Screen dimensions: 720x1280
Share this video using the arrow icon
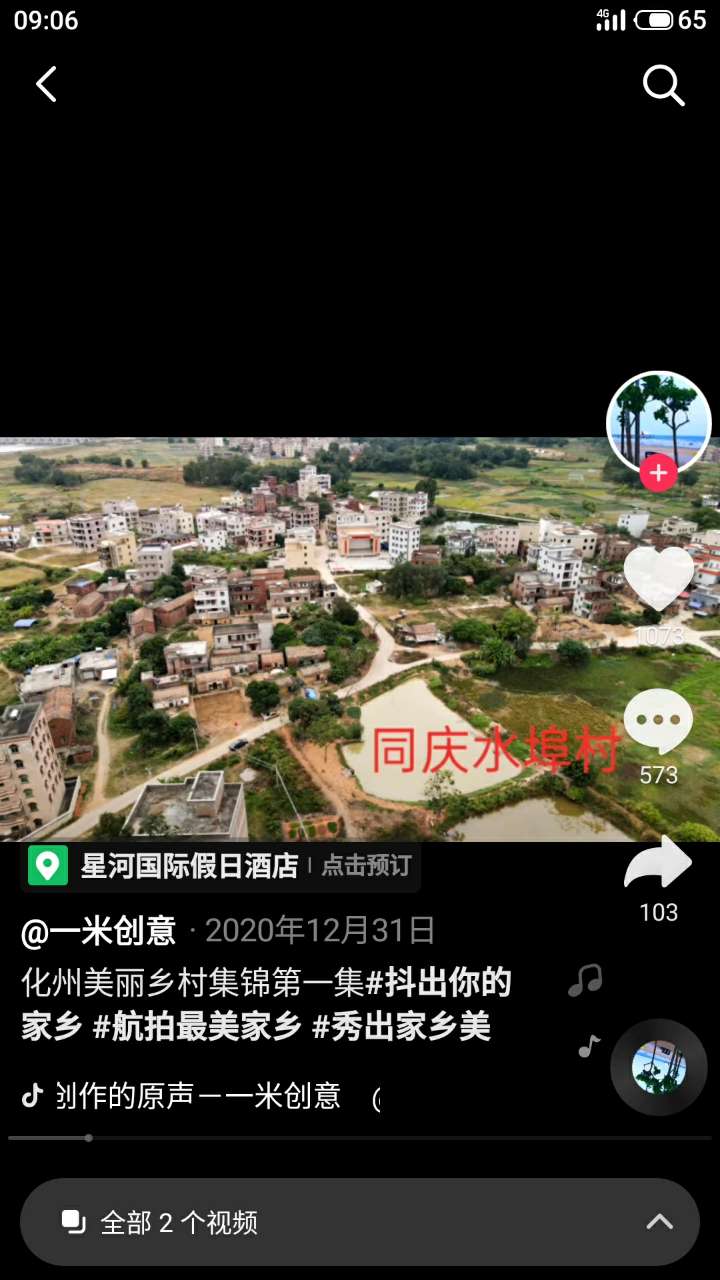(x=658, y=866)
